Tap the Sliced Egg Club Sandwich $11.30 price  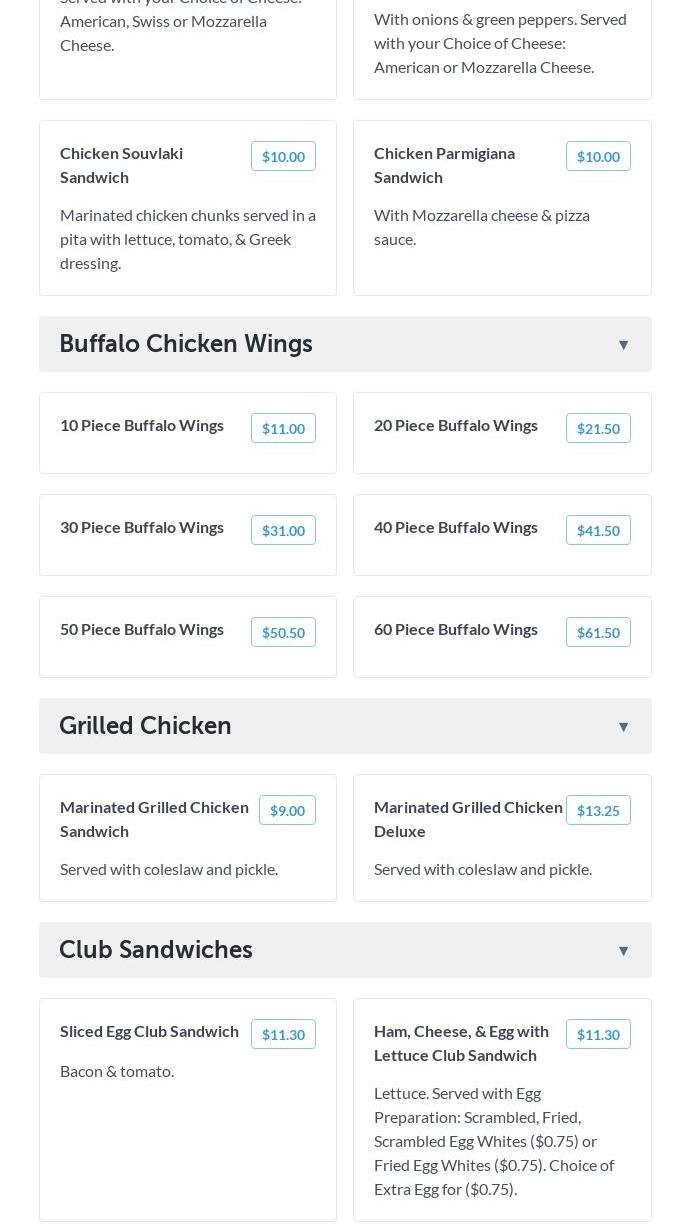pyautogui.click(x=283, y=1034)
